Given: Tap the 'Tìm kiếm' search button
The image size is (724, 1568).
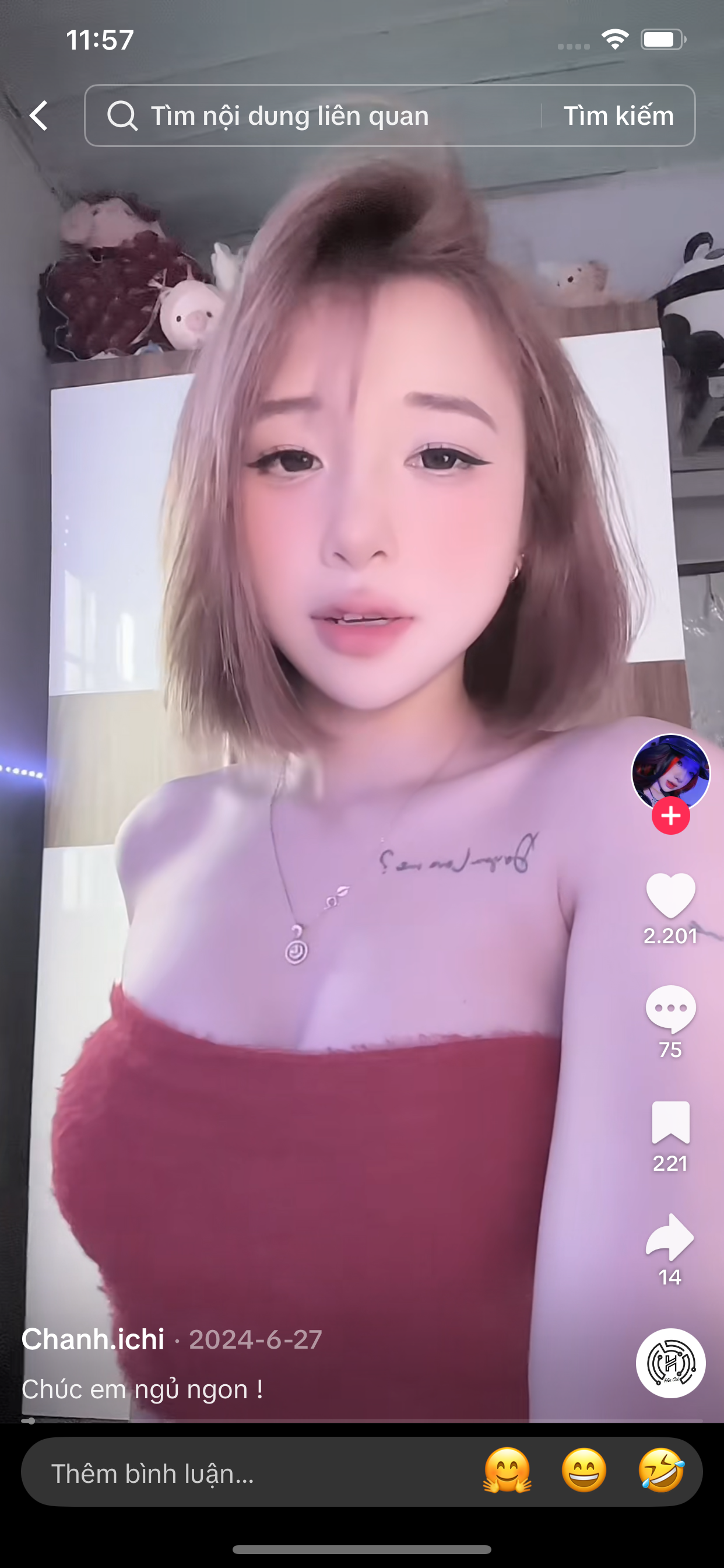Looking at the screenshot, I should pos(618,116).
